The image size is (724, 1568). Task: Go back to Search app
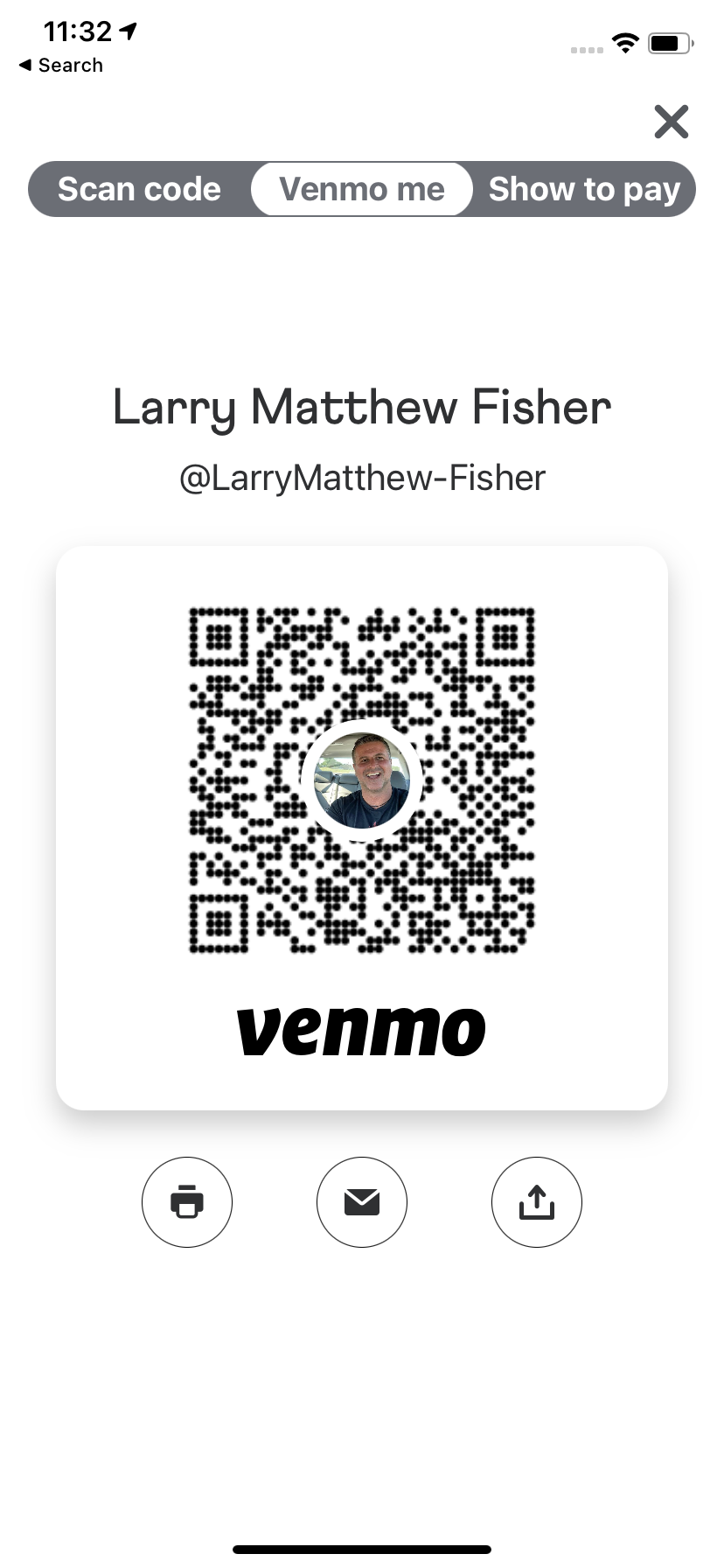[x=61, y=66]
